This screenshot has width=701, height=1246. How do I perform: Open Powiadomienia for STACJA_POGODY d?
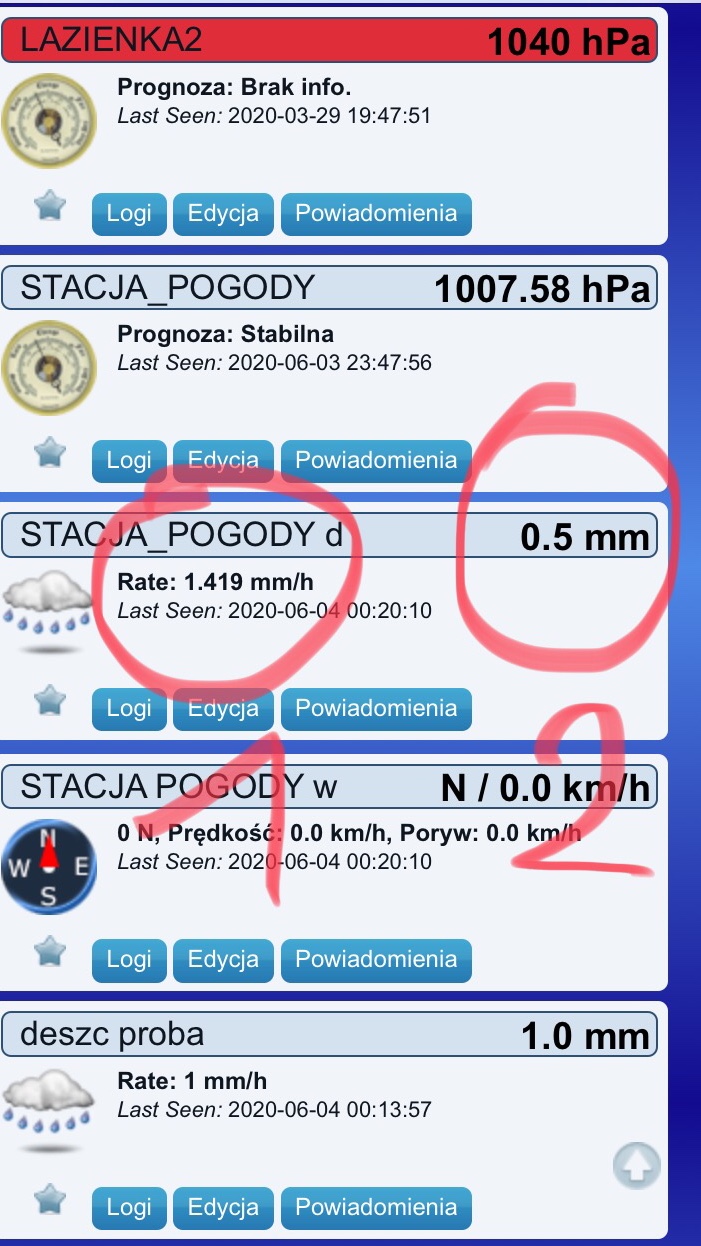tap(376, 708)
